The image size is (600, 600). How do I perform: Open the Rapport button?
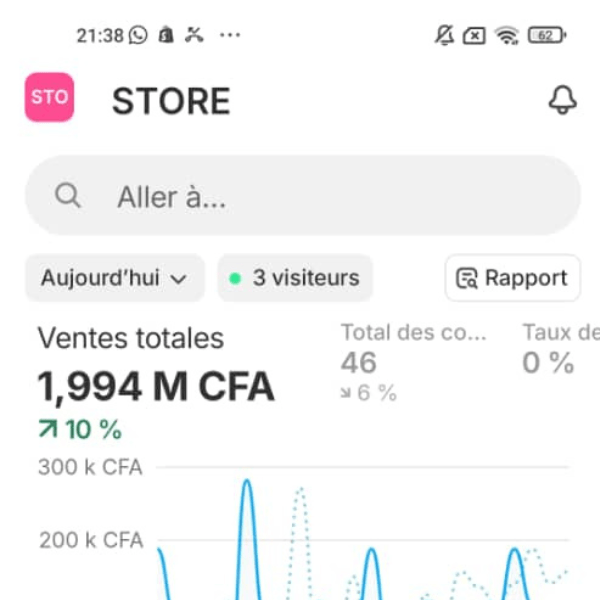point(512,278)
